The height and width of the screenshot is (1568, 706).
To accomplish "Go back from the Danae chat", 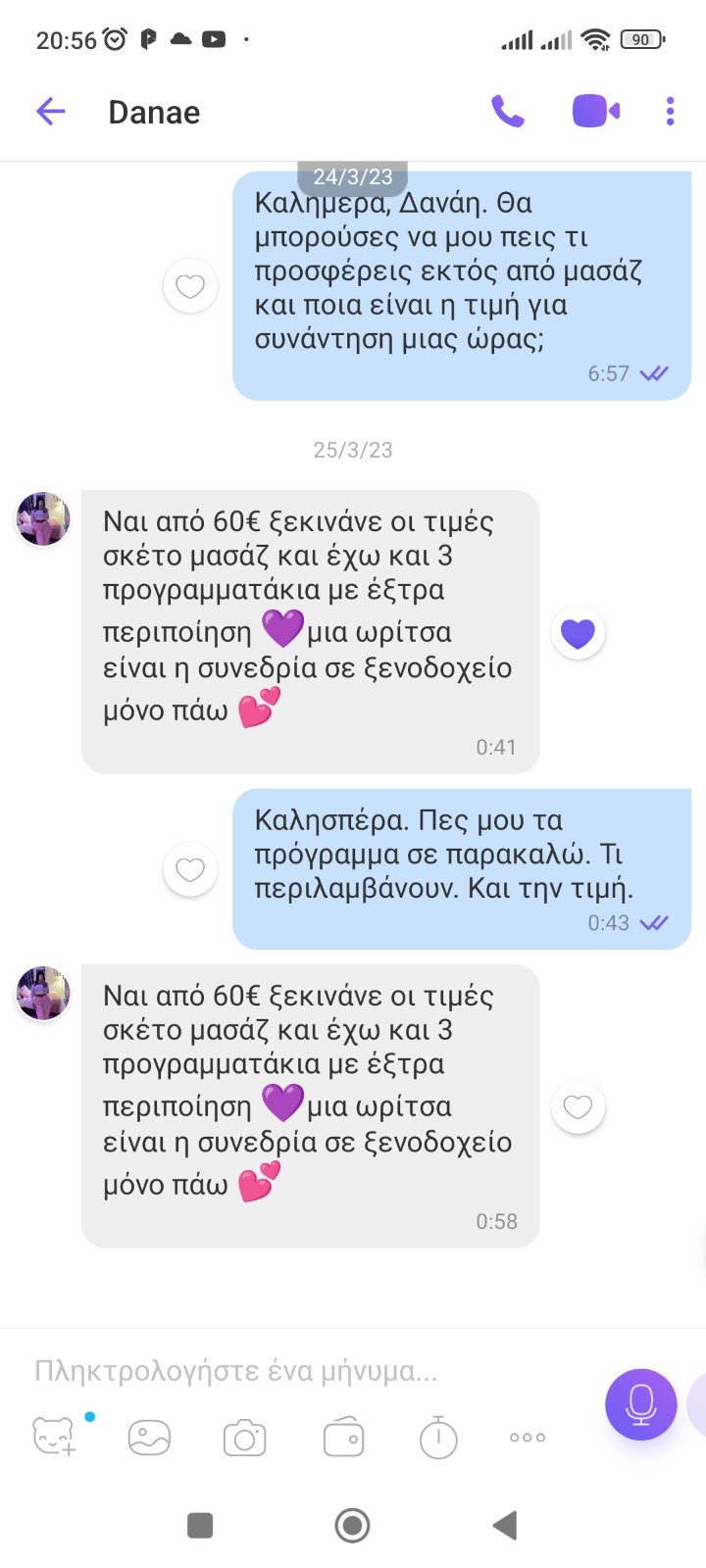I will [x=50, y=112].
